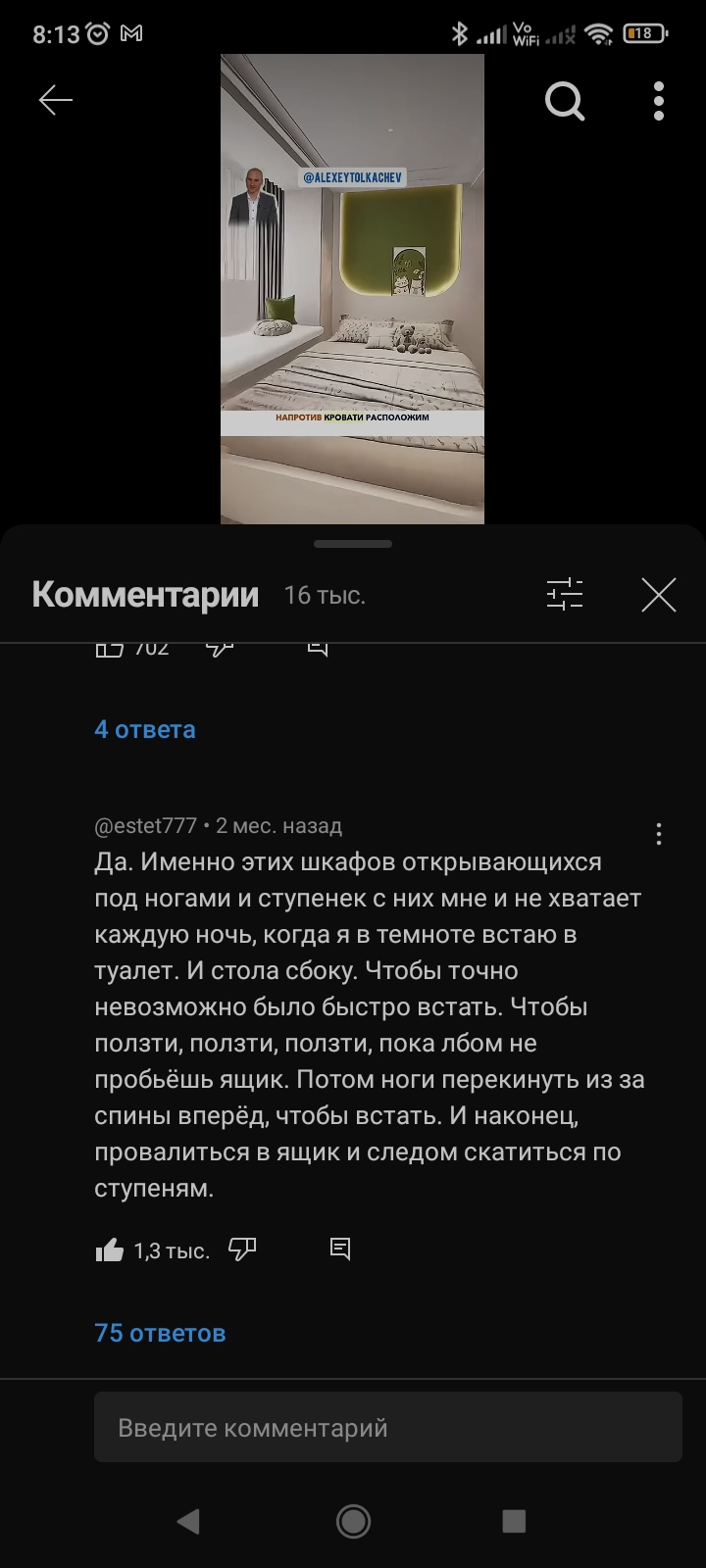The width and height of the screenshot is (706, 1568).
Task: Tap the video to pause playback
Action: coord(352,289)
